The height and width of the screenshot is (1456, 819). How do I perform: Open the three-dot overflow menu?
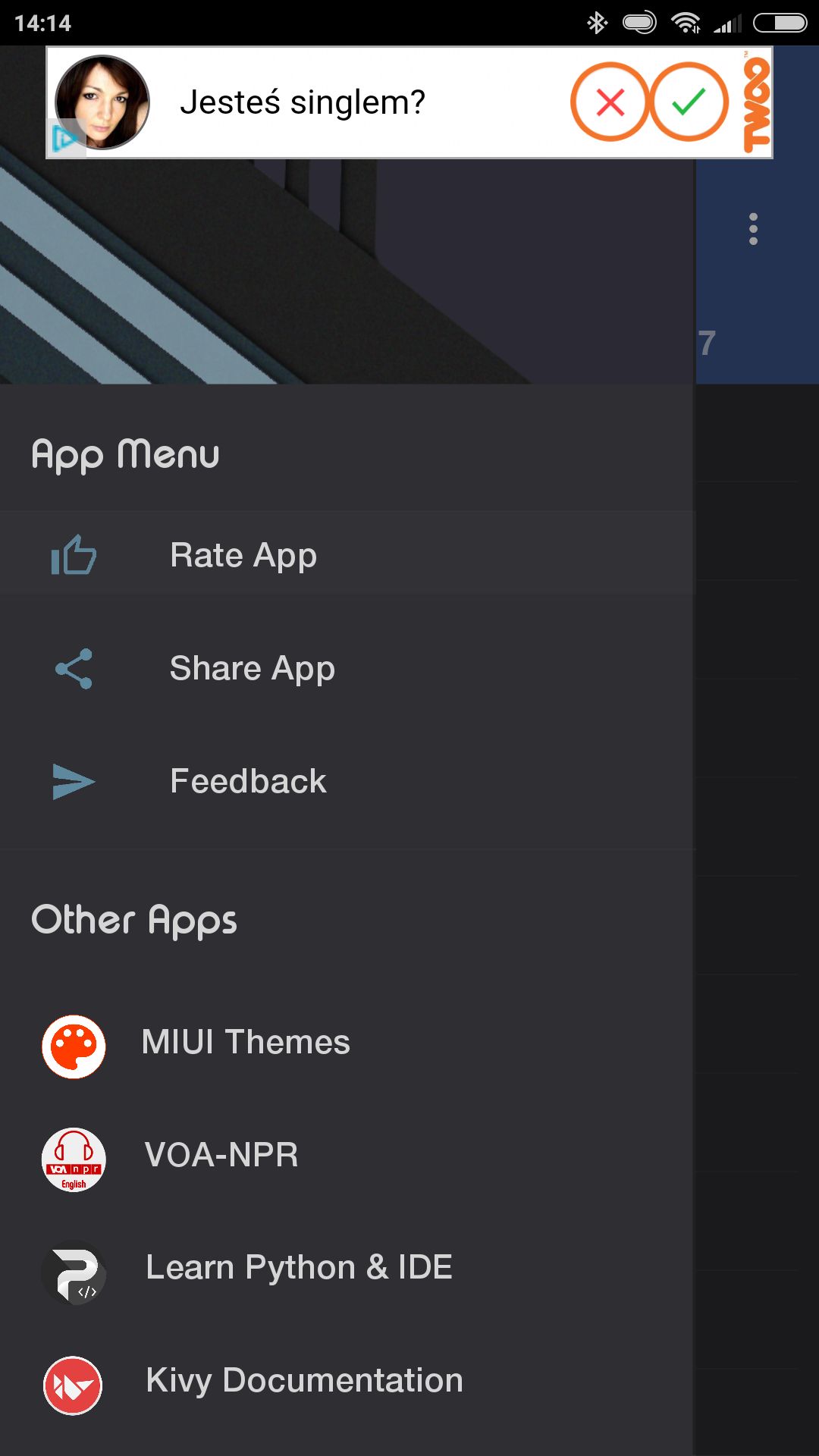[x=753, y=229]
